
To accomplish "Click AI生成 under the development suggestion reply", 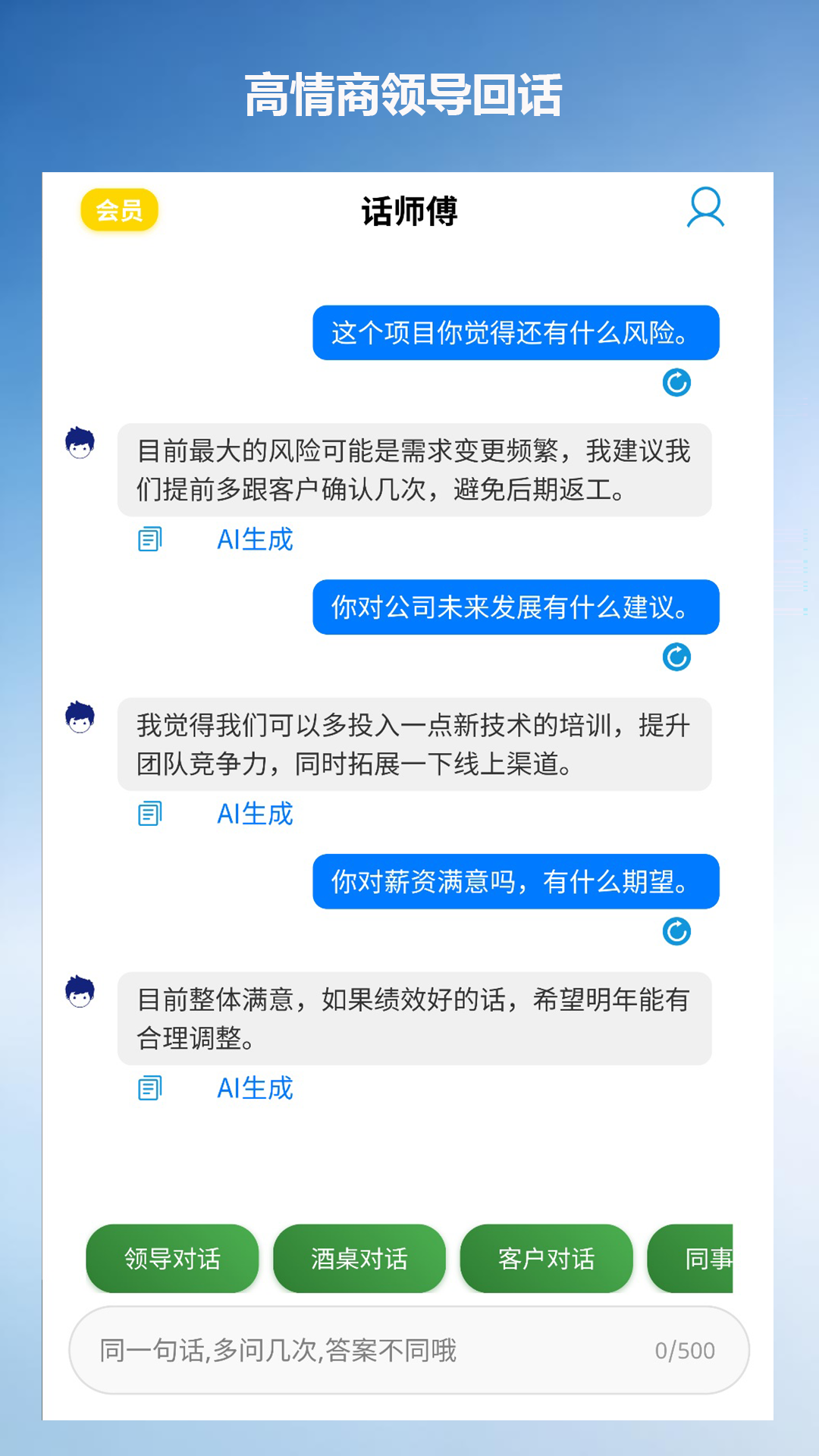I will (x=256, y=814).
